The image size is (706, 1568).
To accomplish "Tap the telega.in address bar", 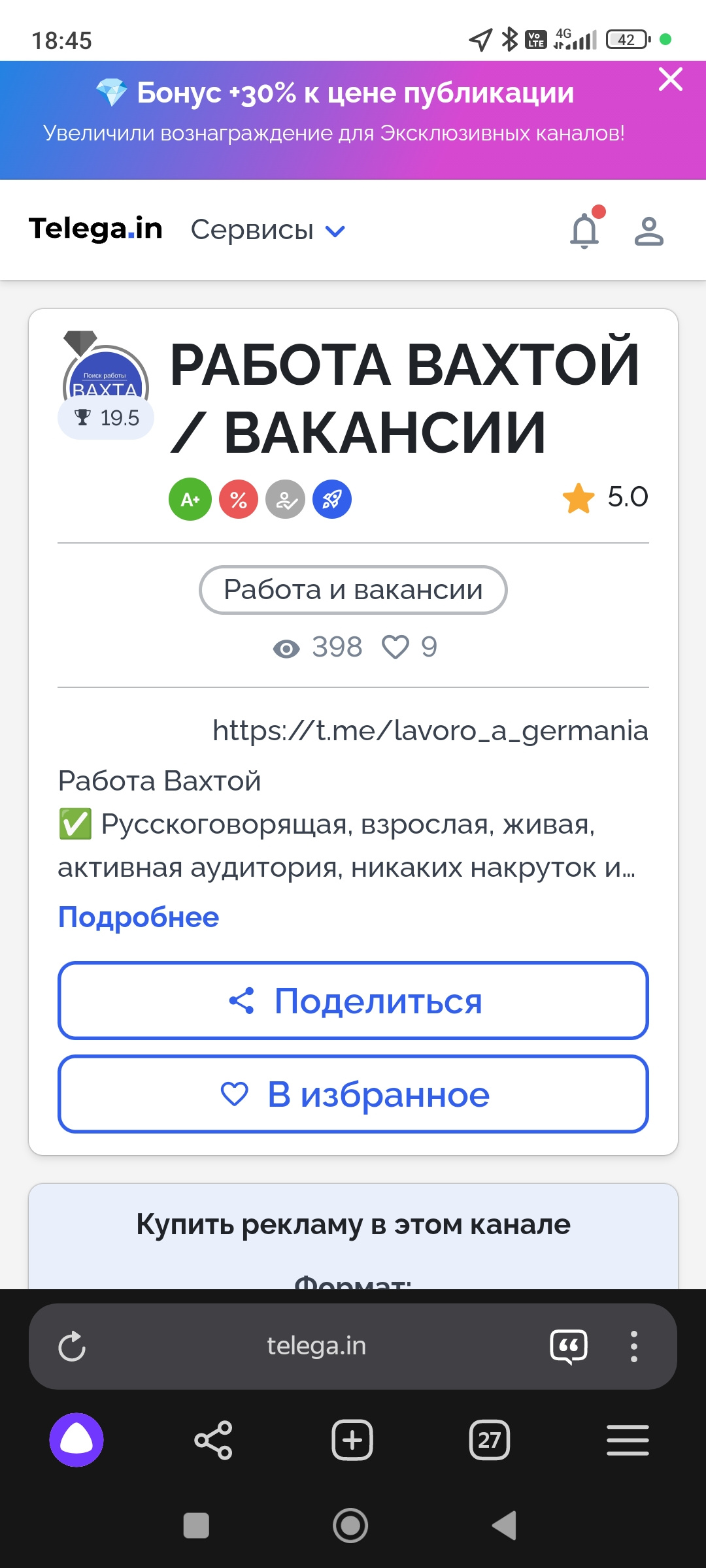I will pos(316,1346).
